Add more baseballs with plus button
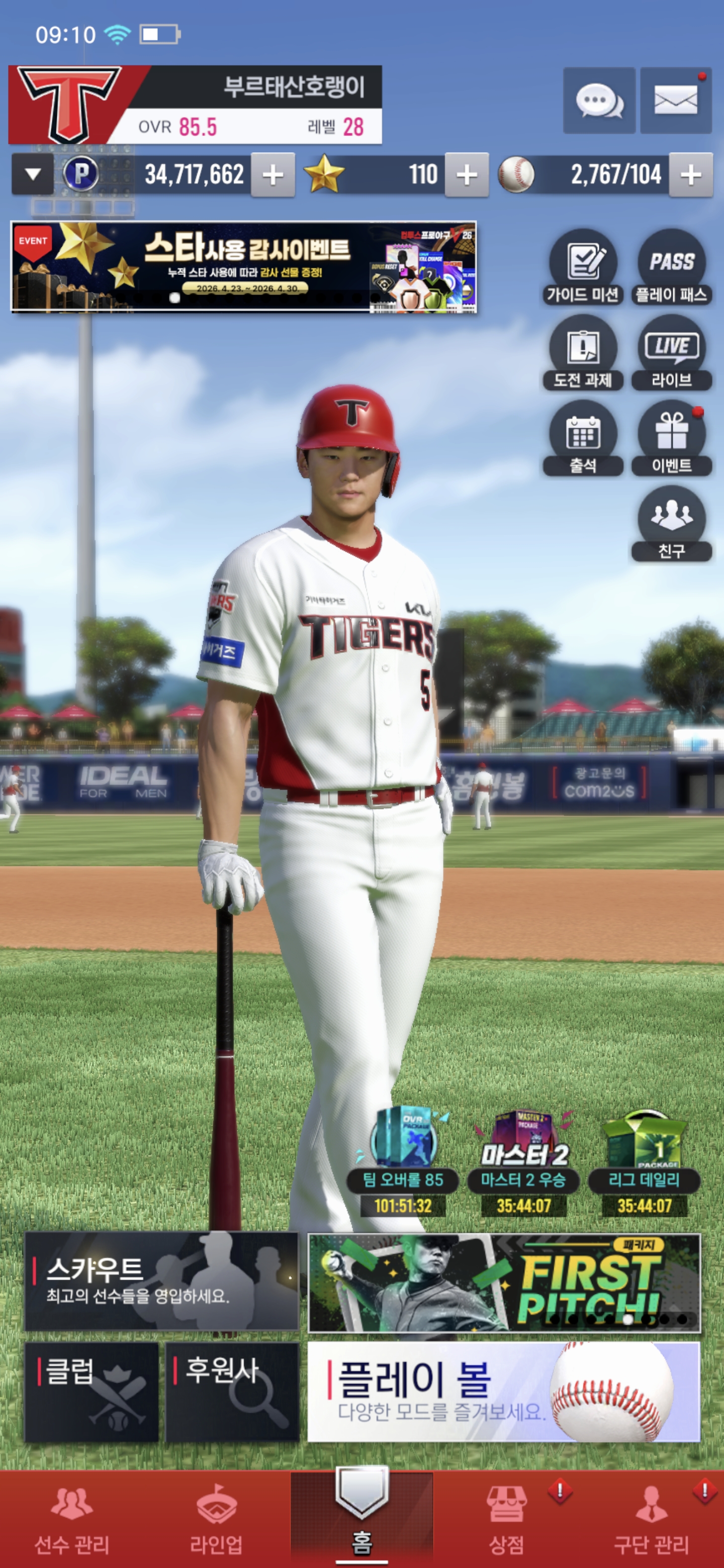 (690, 175)
